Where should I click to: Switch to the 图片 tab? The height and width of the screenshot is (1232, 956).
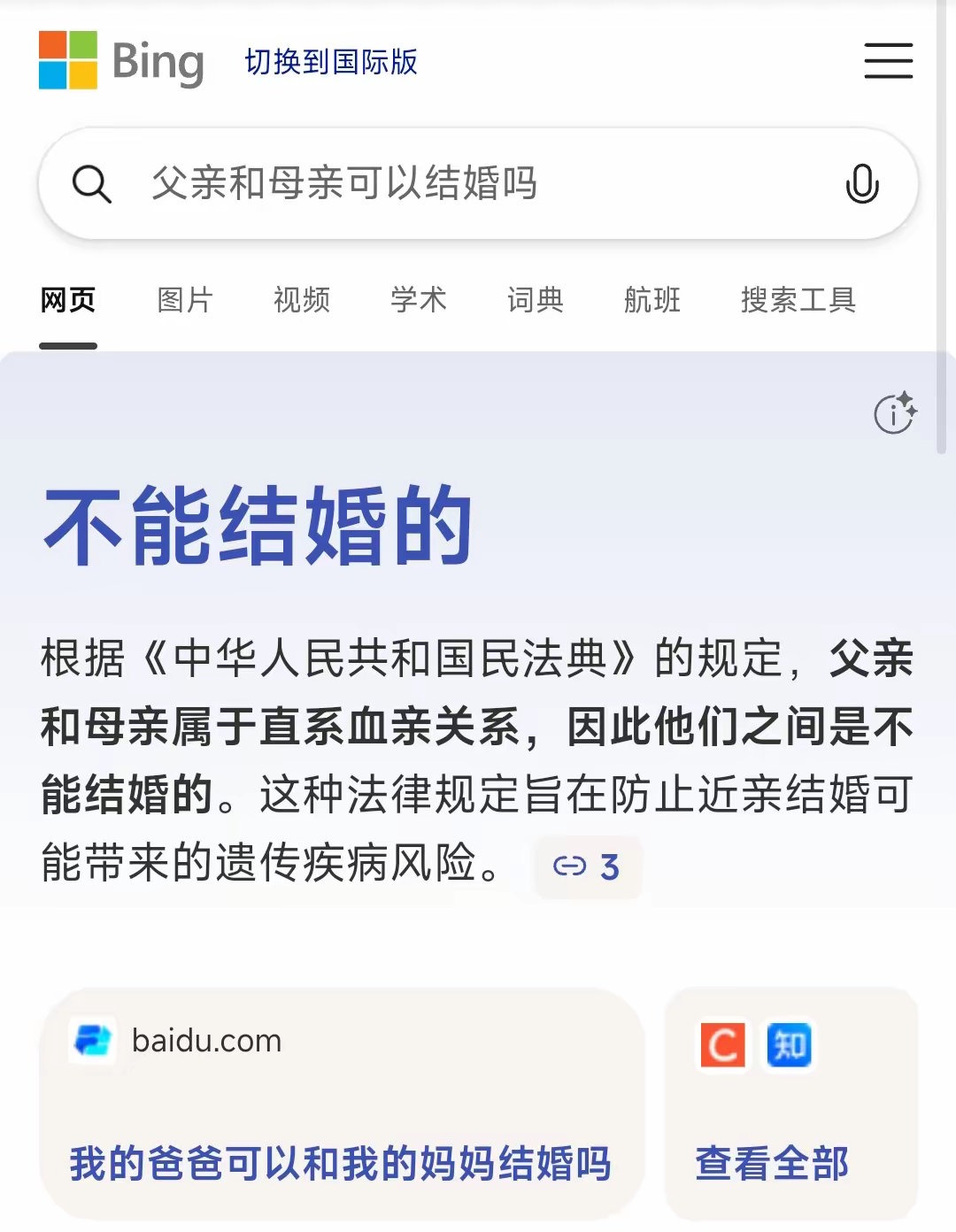click(x=185, y=300)
